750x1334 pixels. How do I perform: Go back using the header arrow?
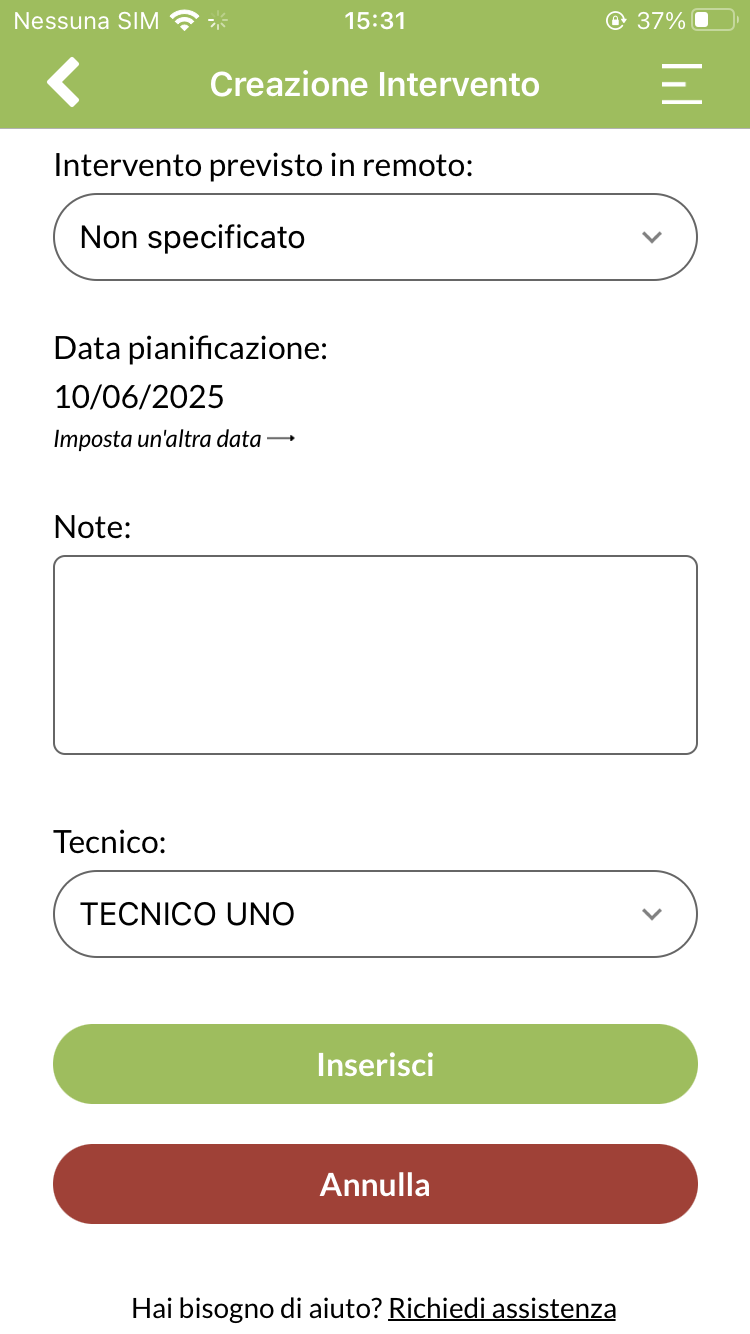(64, 83)
